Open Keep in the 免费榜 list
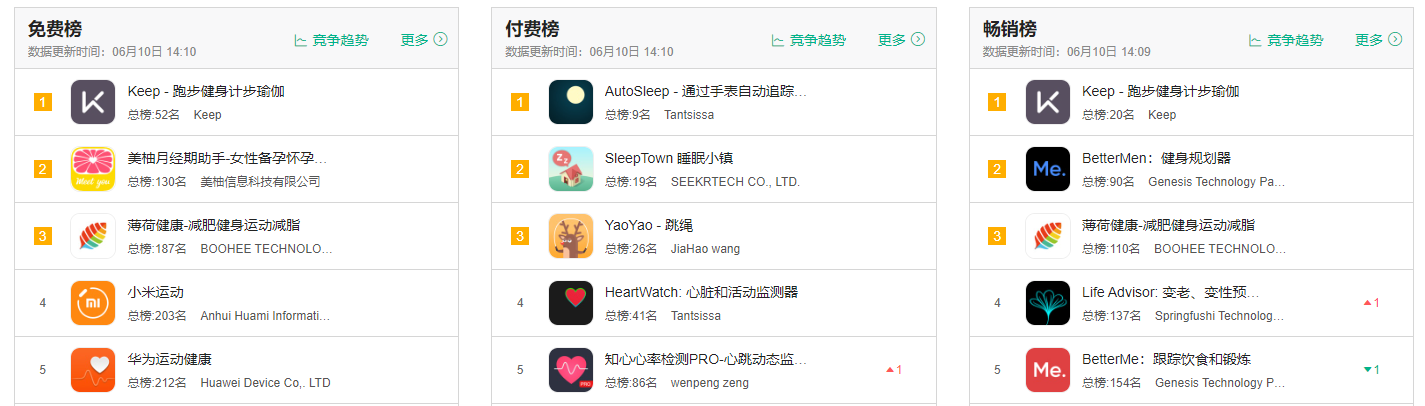The image size is (1425, 406). click(206, 92)
